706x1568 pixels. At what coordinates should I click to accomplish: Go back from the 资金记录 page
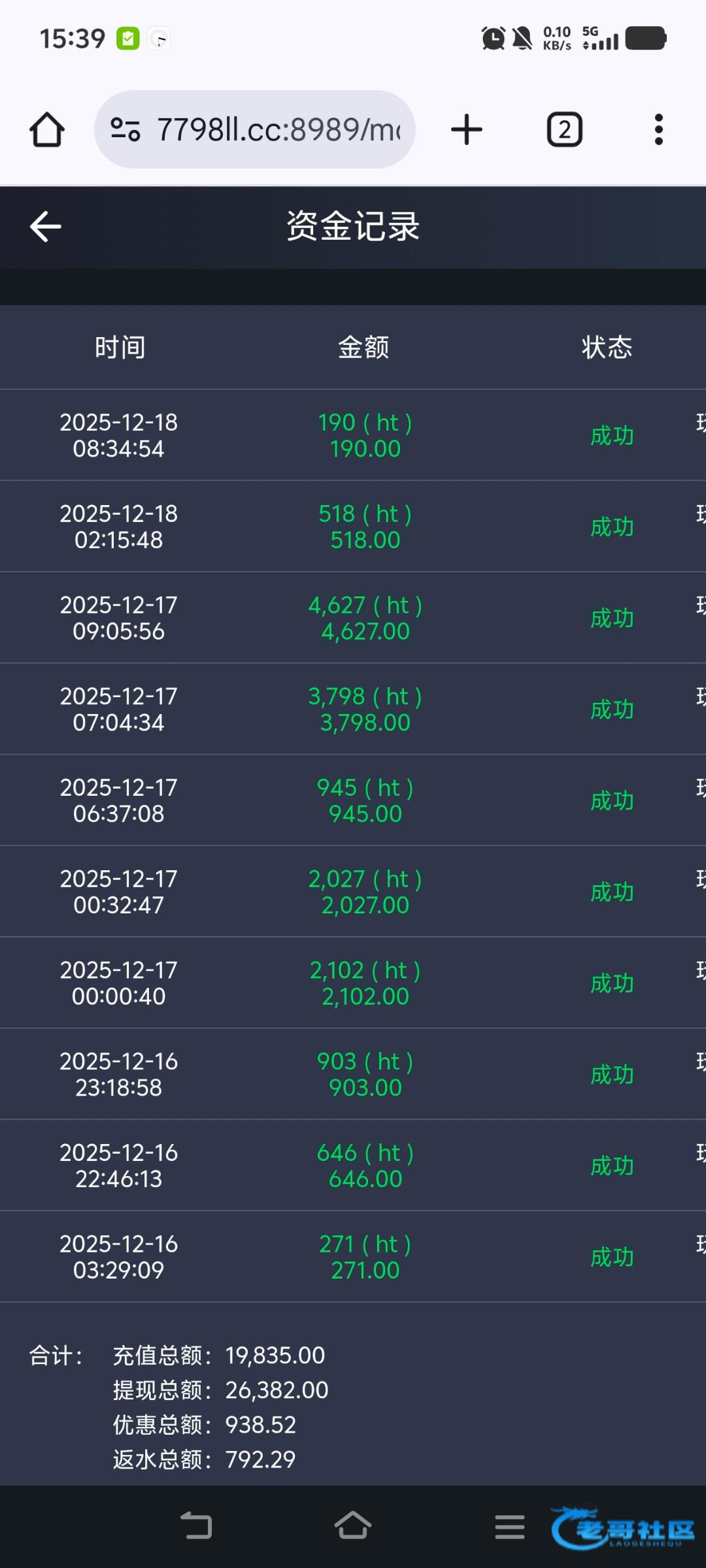point(46,227)
